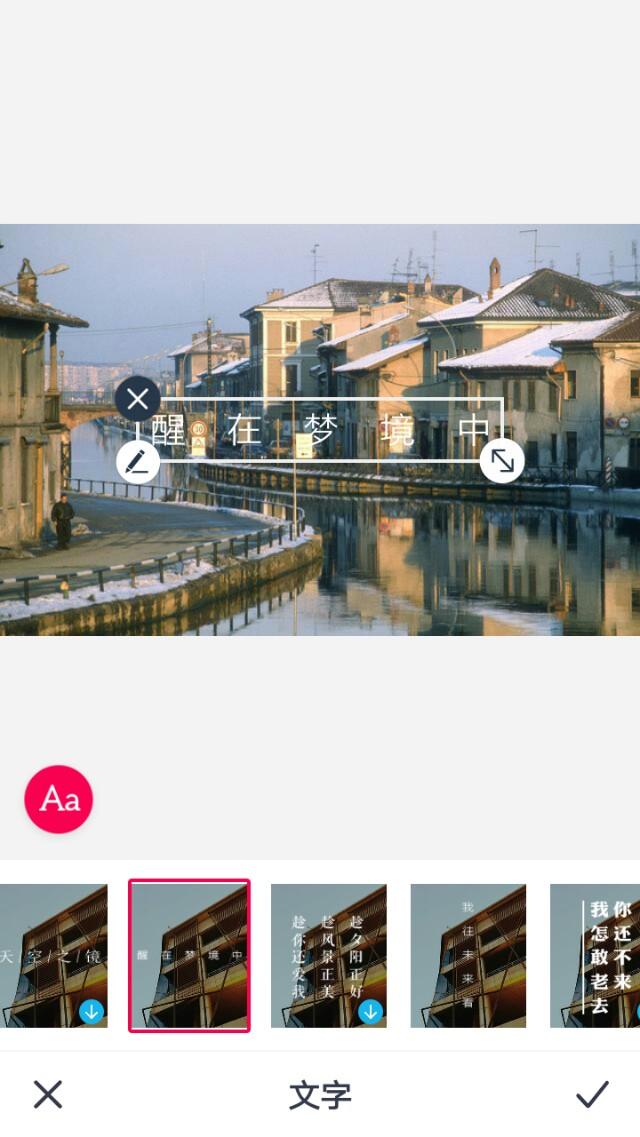Choose the 我往未来看 text template
This screenshot has height=1137, width=640.
(468, 955)
